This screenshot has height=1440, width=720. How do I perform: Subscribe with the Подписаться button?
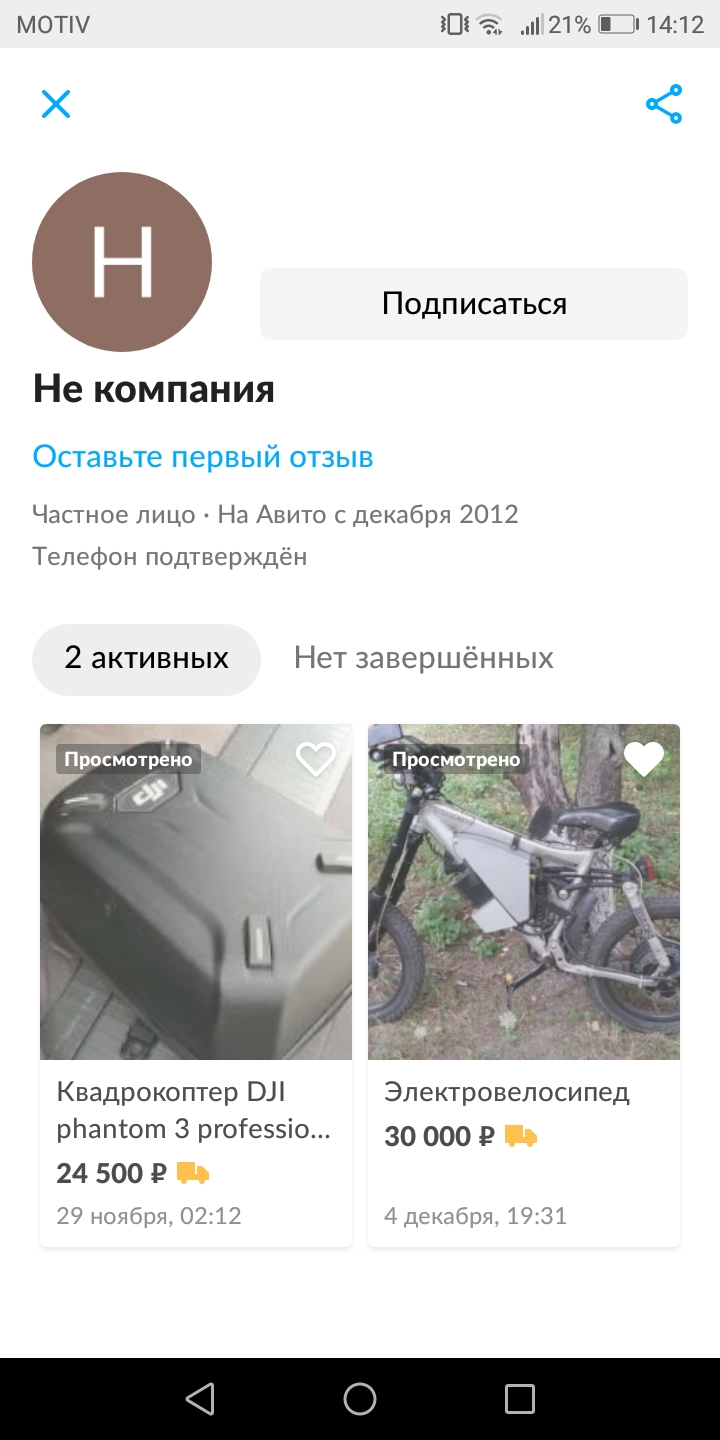(474, 304)
